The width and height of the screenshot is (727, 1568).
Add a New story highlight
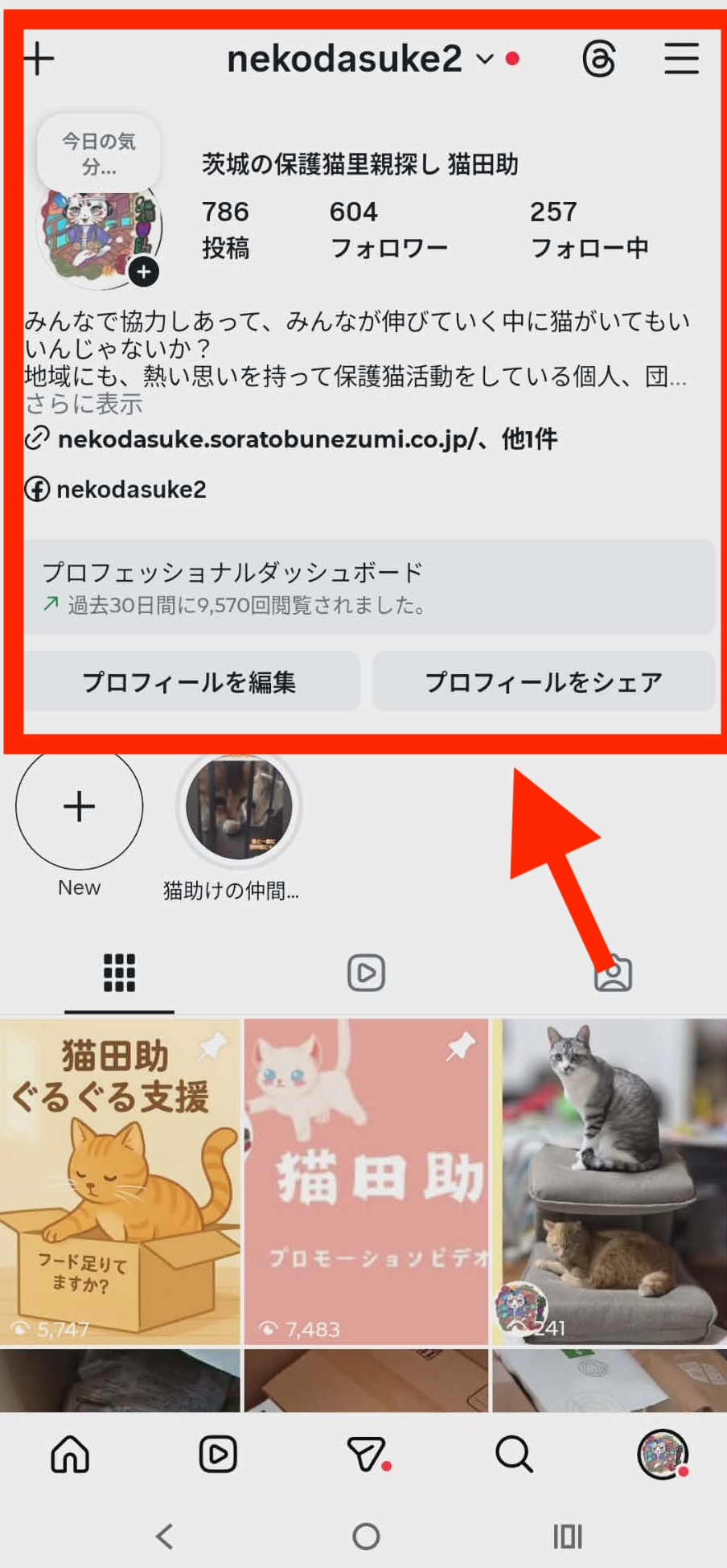pos(79,807)
